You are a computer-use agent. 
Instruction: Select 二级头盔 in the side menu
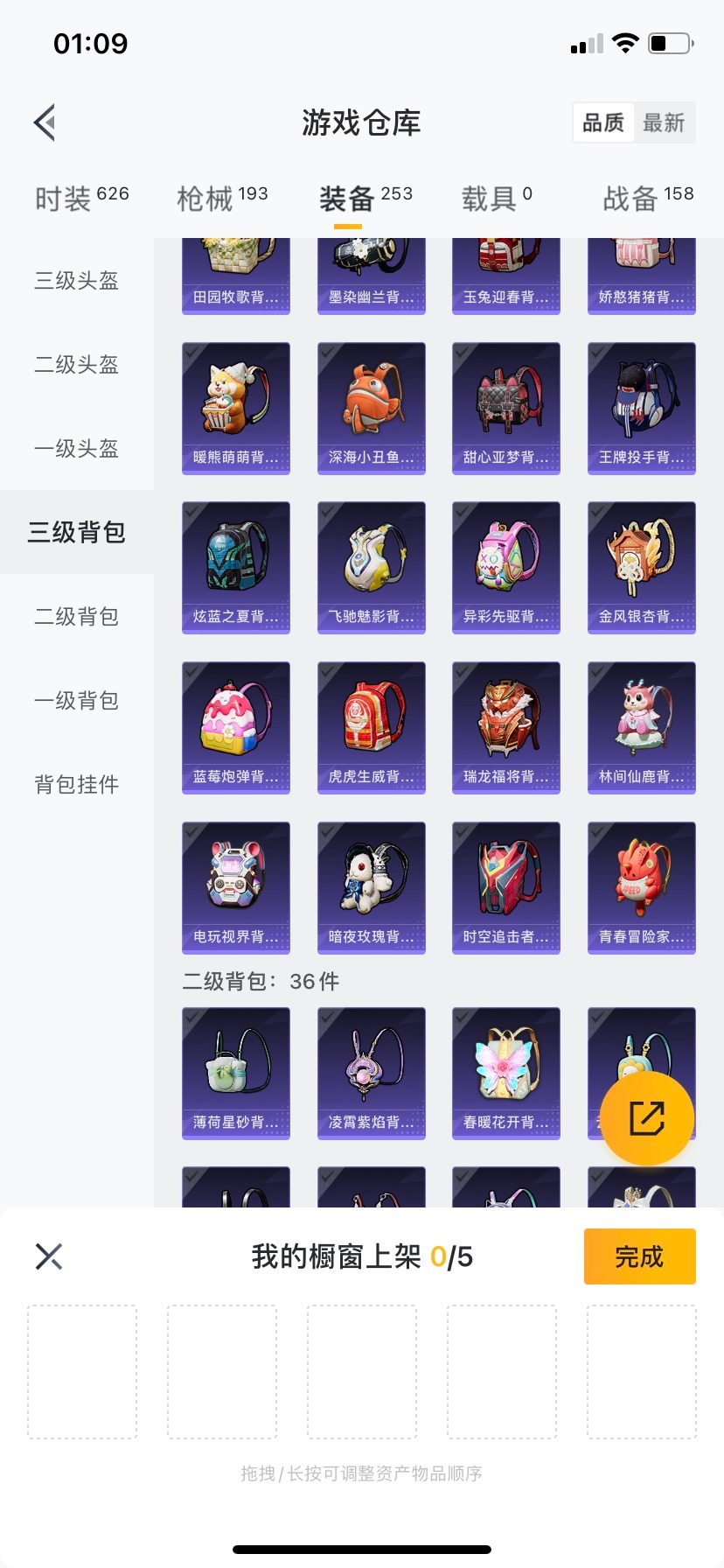click(x=77, y=365)
